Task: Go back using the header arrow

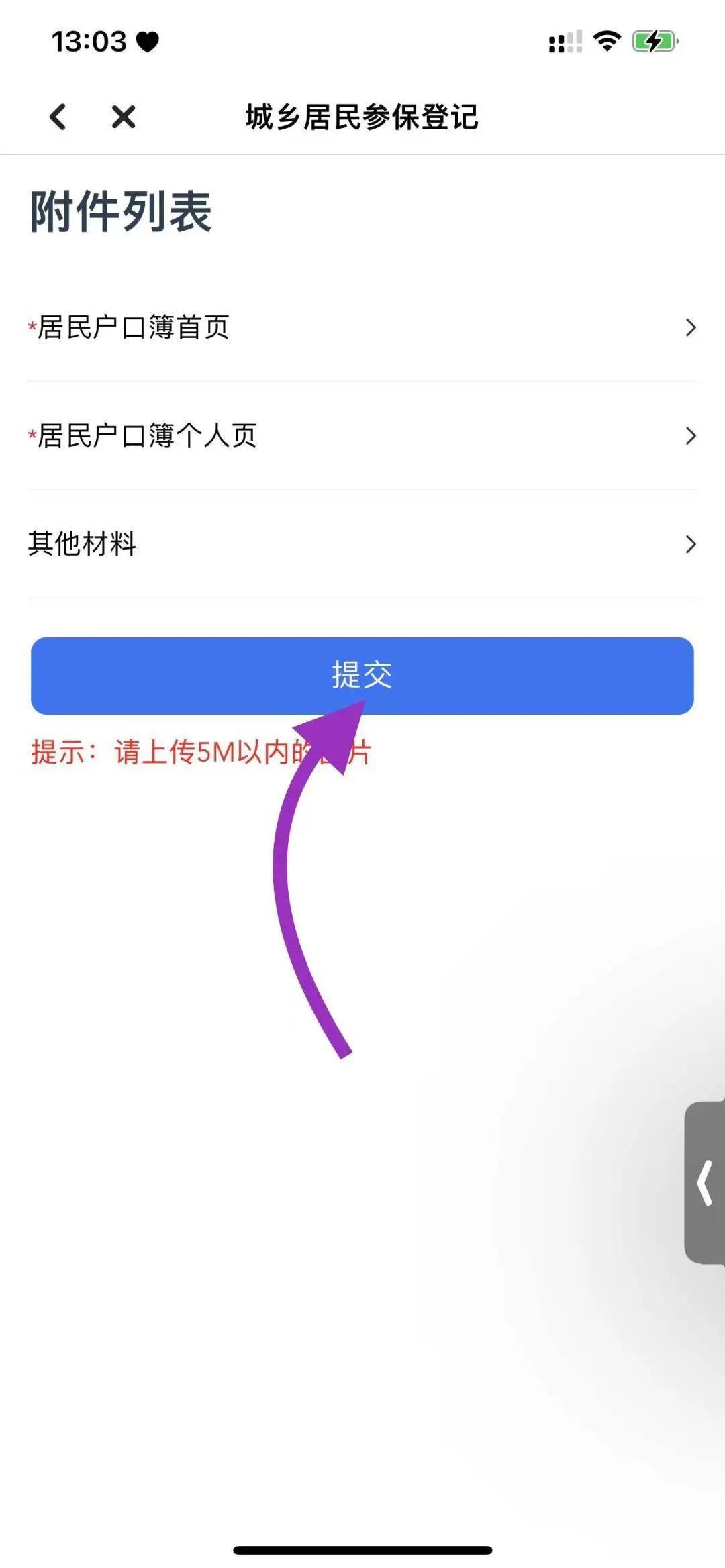Action: [x=58, y=117]
